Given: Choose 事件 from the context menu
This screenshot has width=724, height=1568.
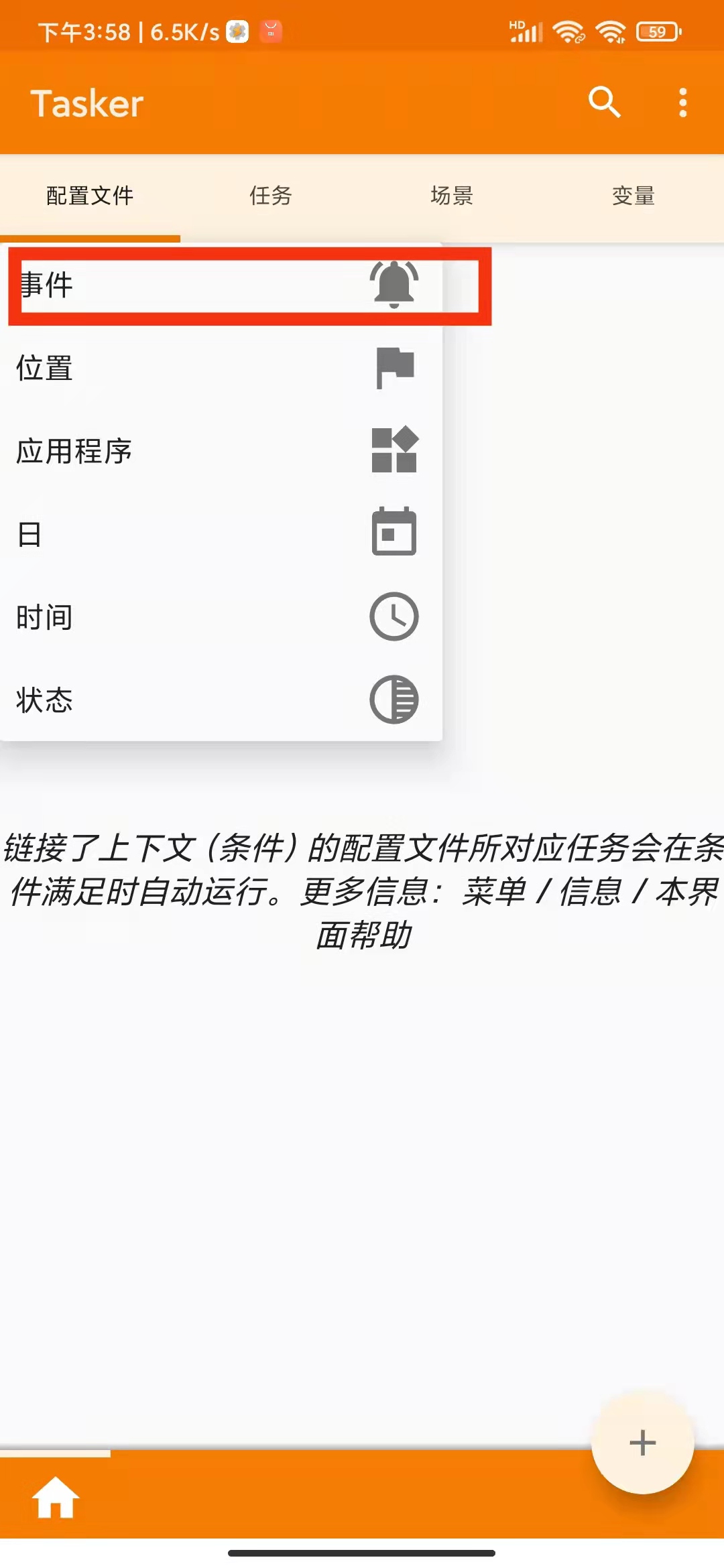Looking at the screenshot, I should [x=221, y=285].
